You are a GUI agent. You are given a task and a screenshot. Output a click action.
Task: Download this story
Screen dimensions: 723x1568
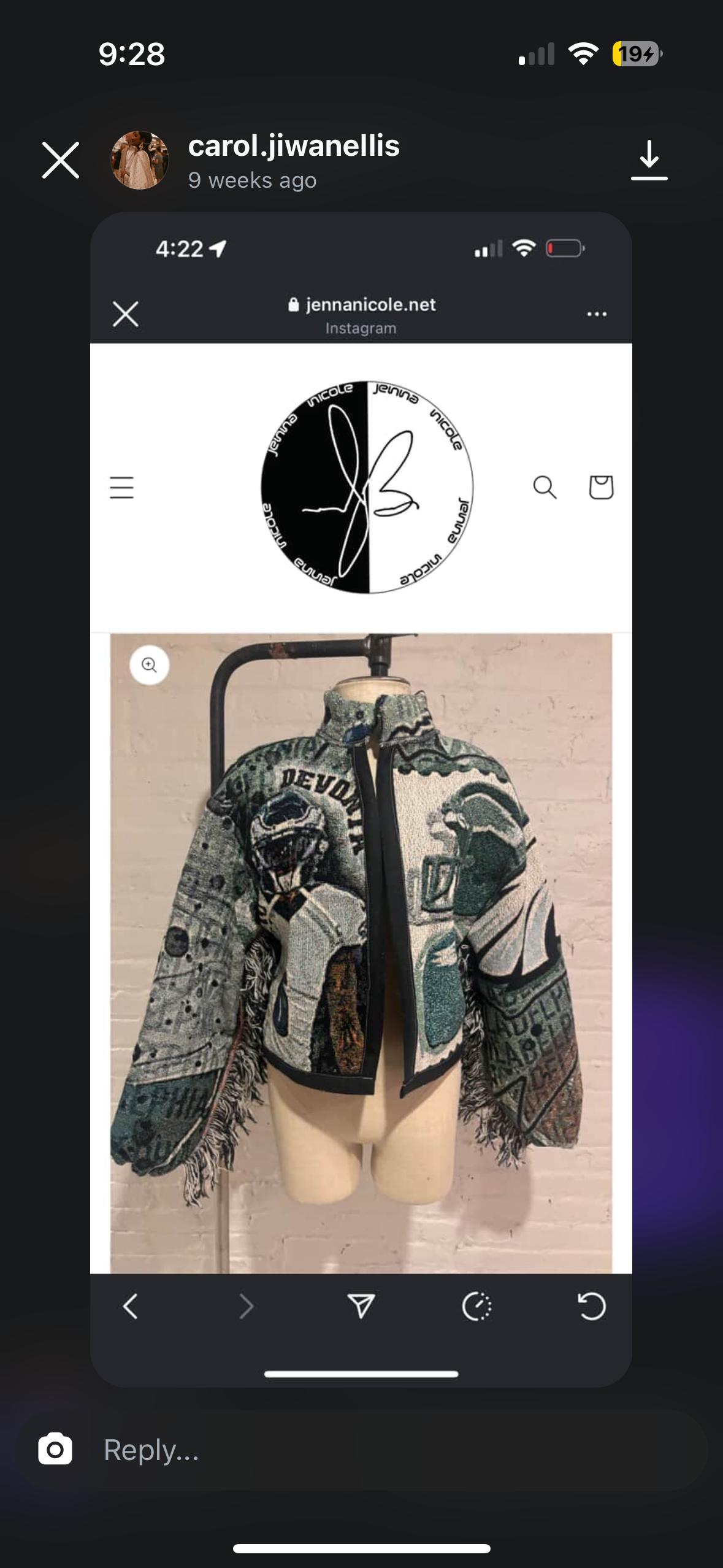click(x=649, y=160)
